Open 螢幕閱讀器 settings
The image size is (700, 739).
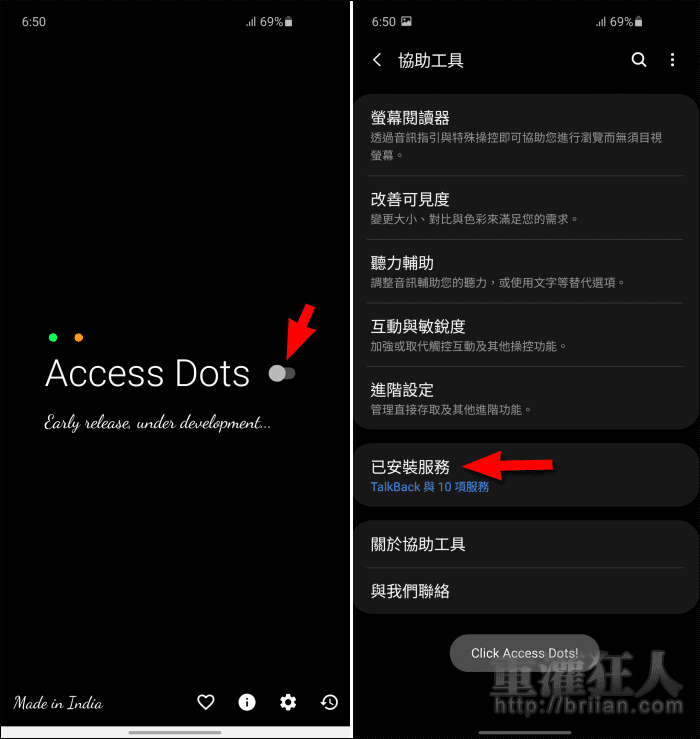click(525, 135)
